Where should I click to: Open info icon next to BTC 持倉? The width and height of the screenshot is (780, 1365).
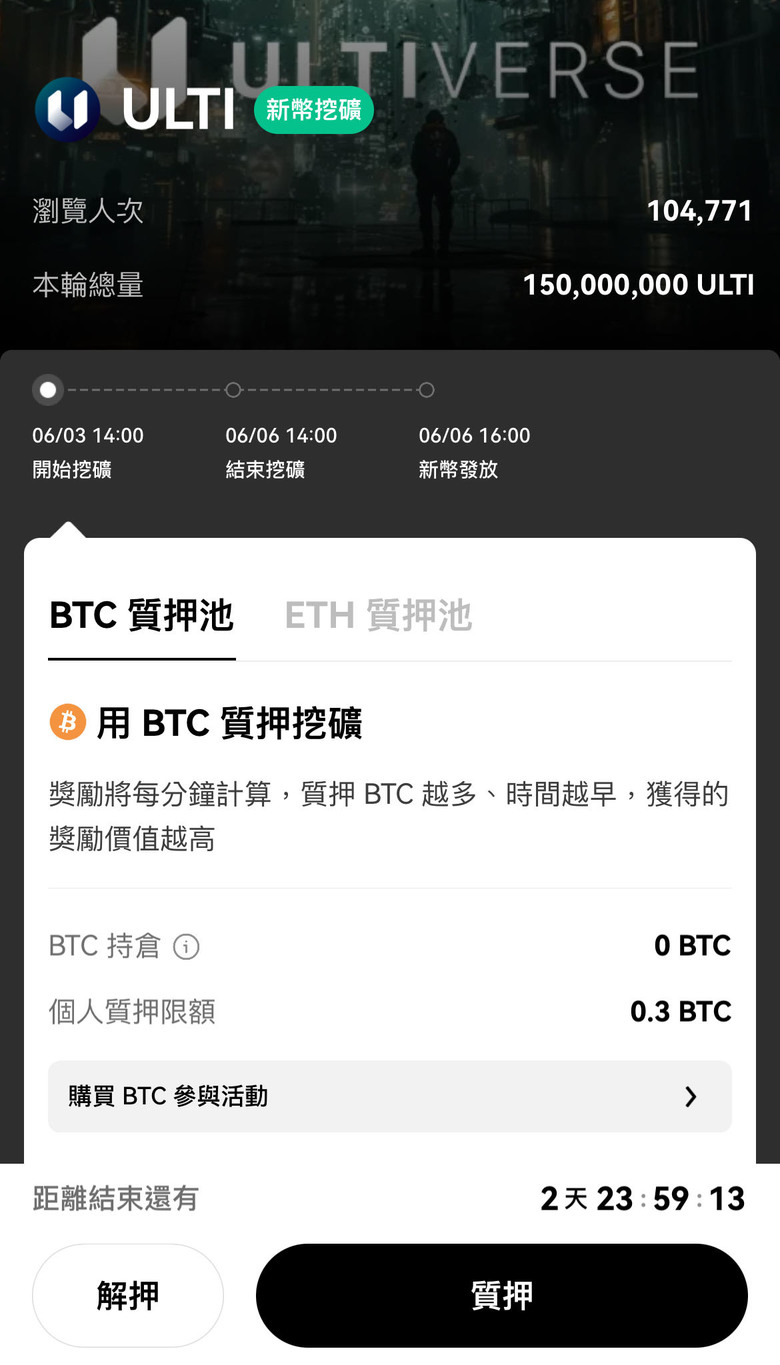point(186,947)
